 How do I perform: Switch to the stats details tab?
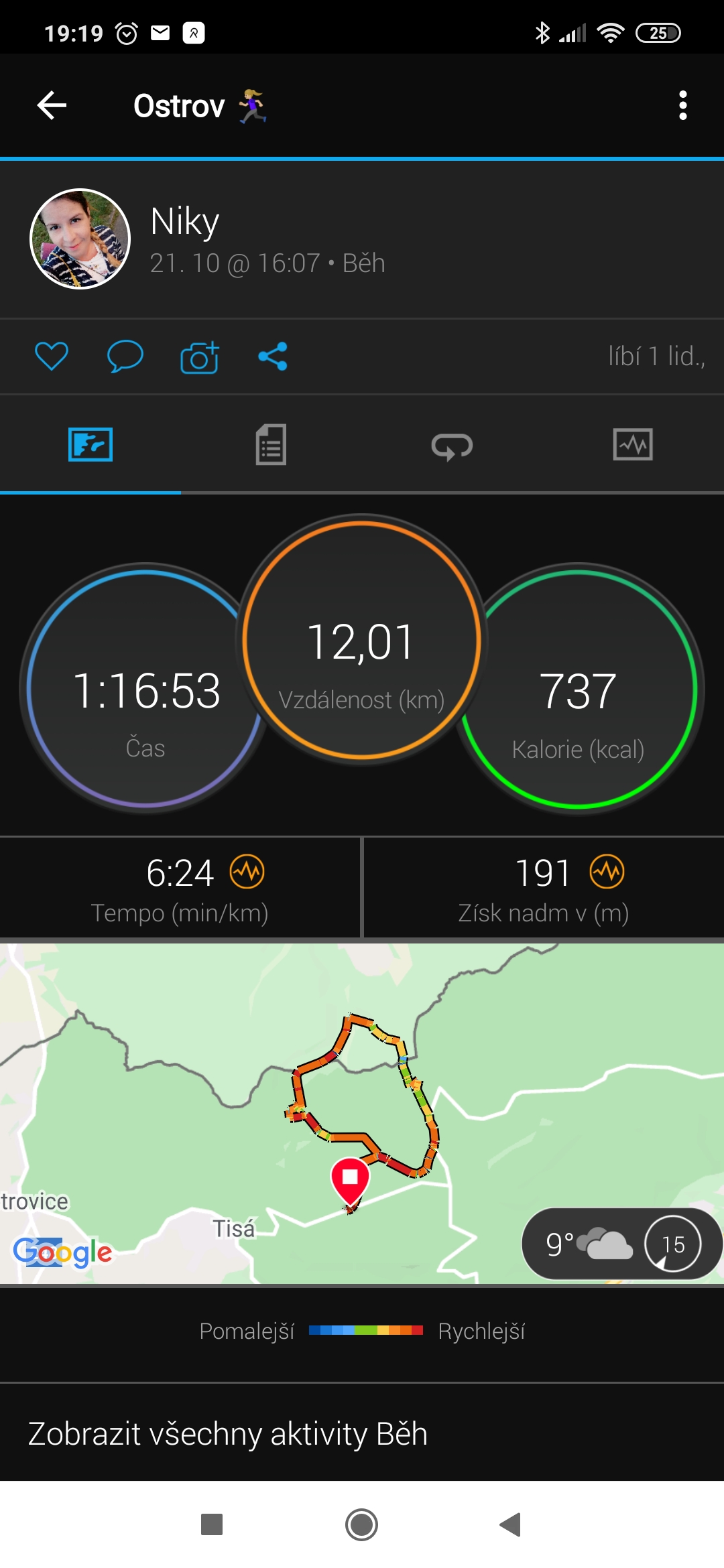271,444
